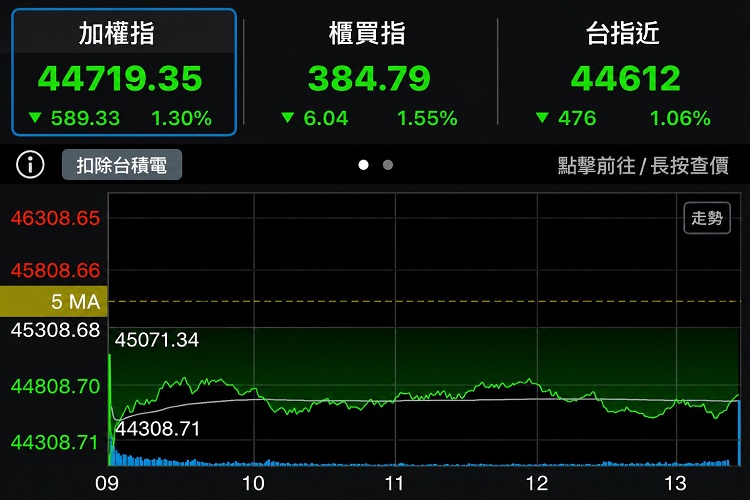Select the 加權指 index card
The width and height of the screenshot is (750, 500).
[124, 72]
